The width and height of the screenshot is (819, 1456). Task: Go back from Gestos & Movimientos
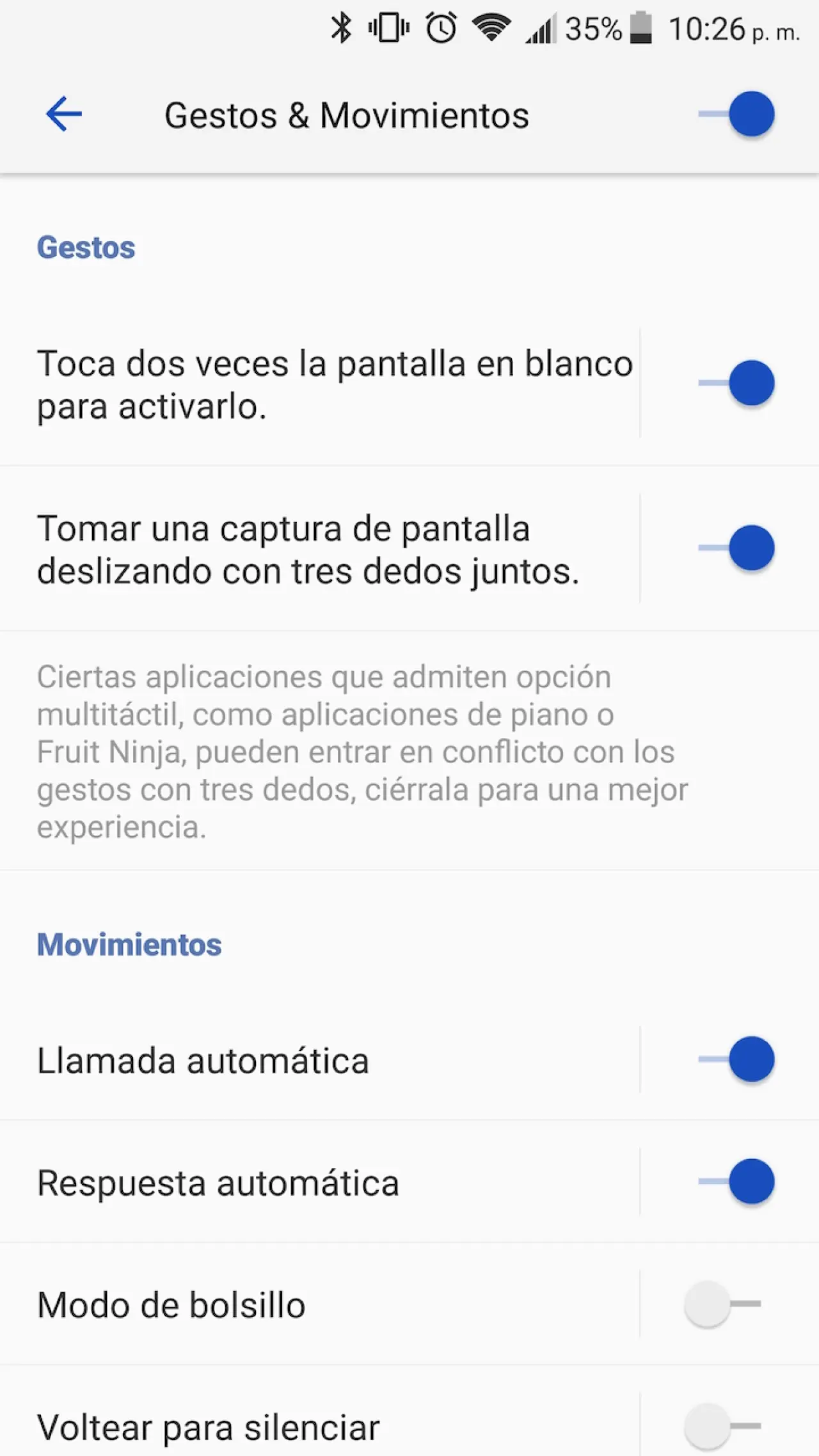click(64, 115)
